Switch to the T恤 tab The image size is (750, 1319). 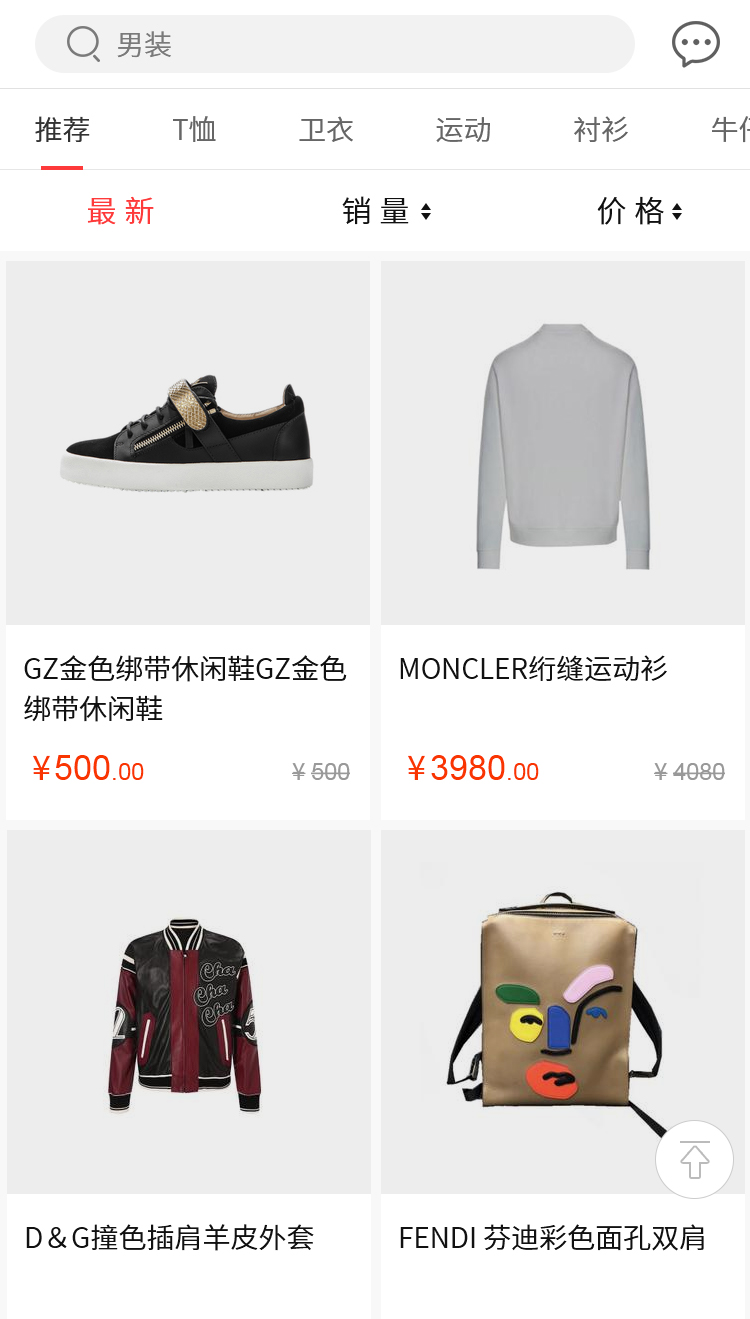[x=194, y=130]
